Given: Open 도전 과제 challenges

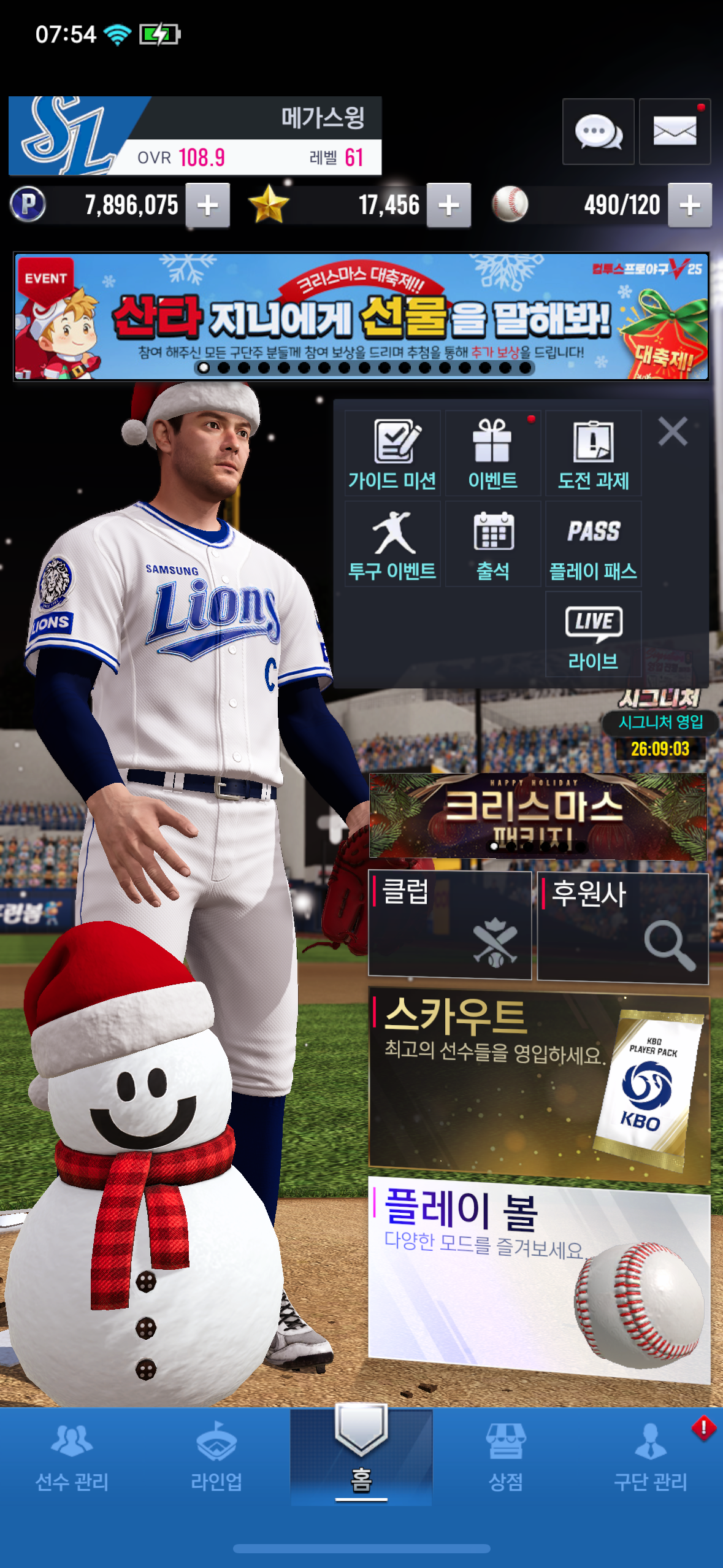Looking at the screenshot, I should tap(593, 454).
